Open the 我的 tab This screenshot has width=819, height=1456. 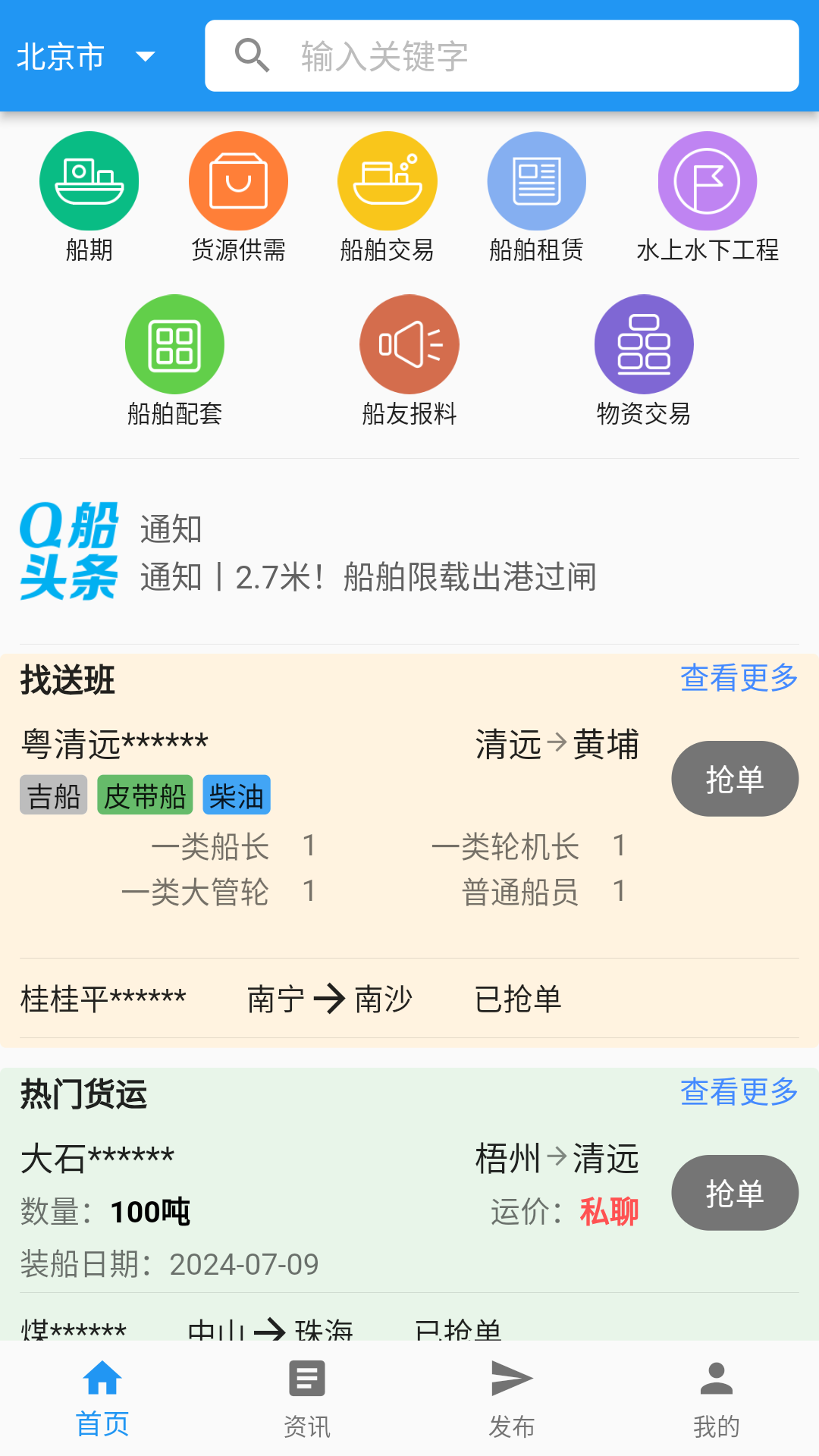coord(717,1399)
